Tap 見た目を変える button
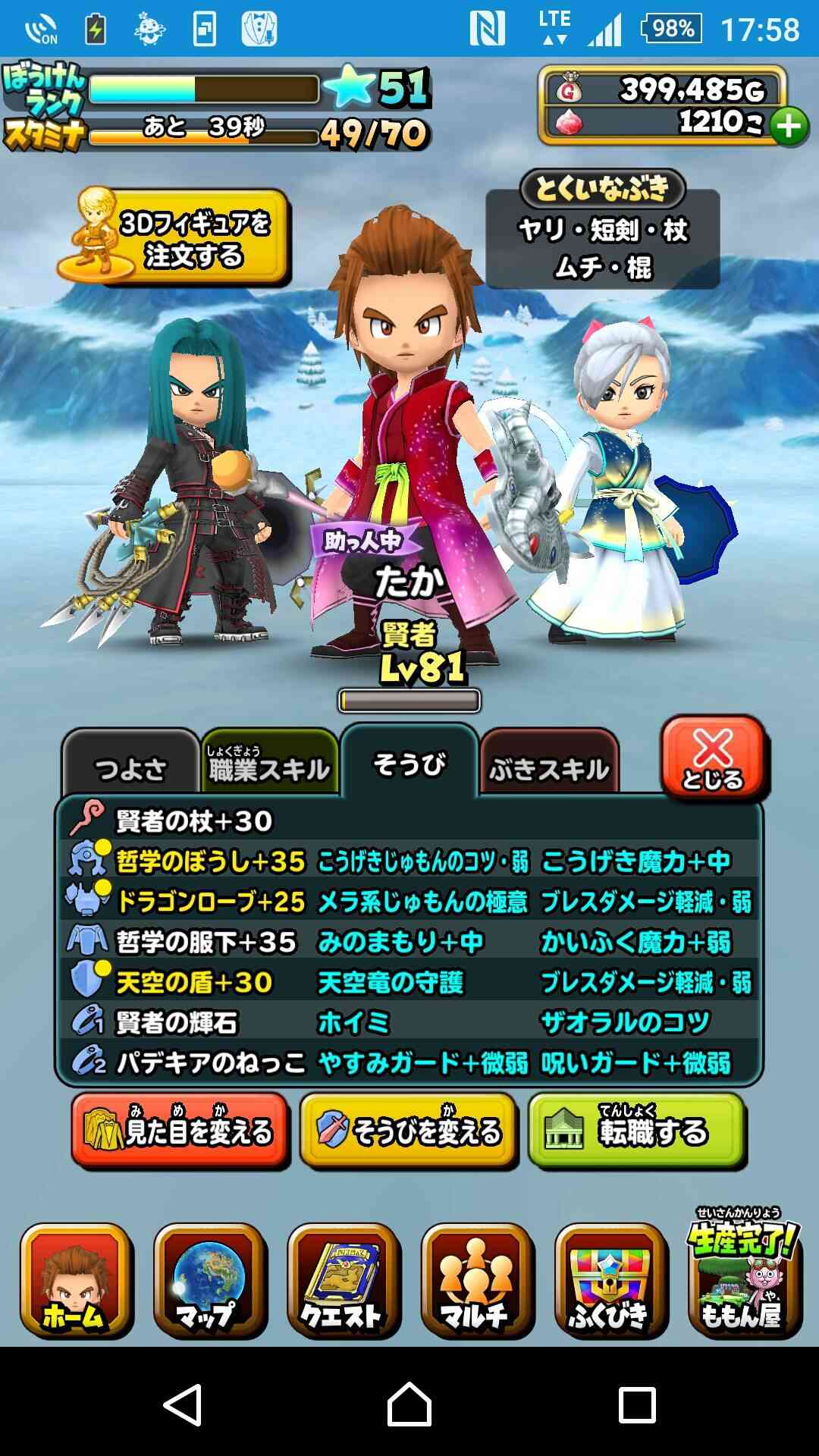819x1456 pixels. 180,1131
